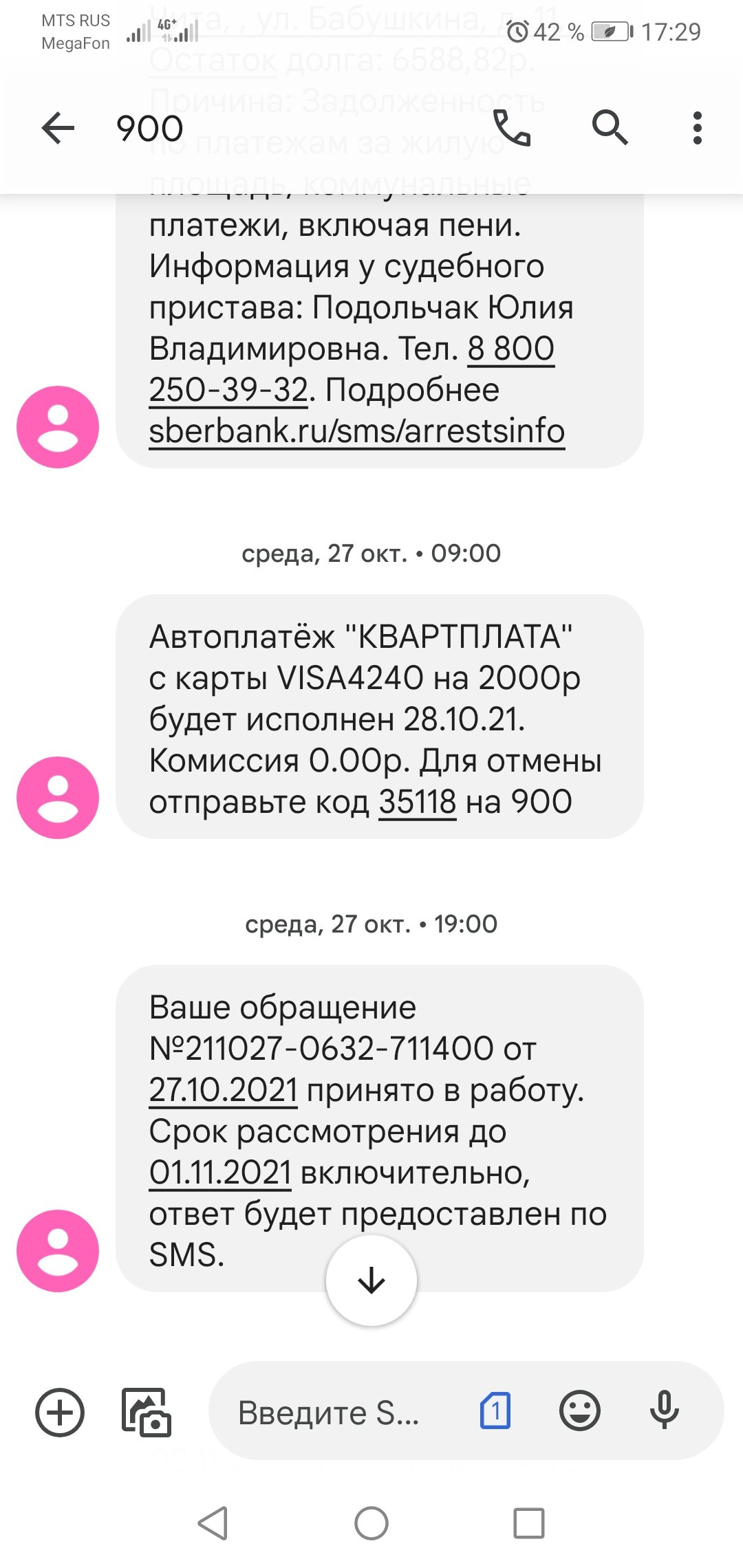Call the number 900

pyautogui.click(x=512, y=128)
